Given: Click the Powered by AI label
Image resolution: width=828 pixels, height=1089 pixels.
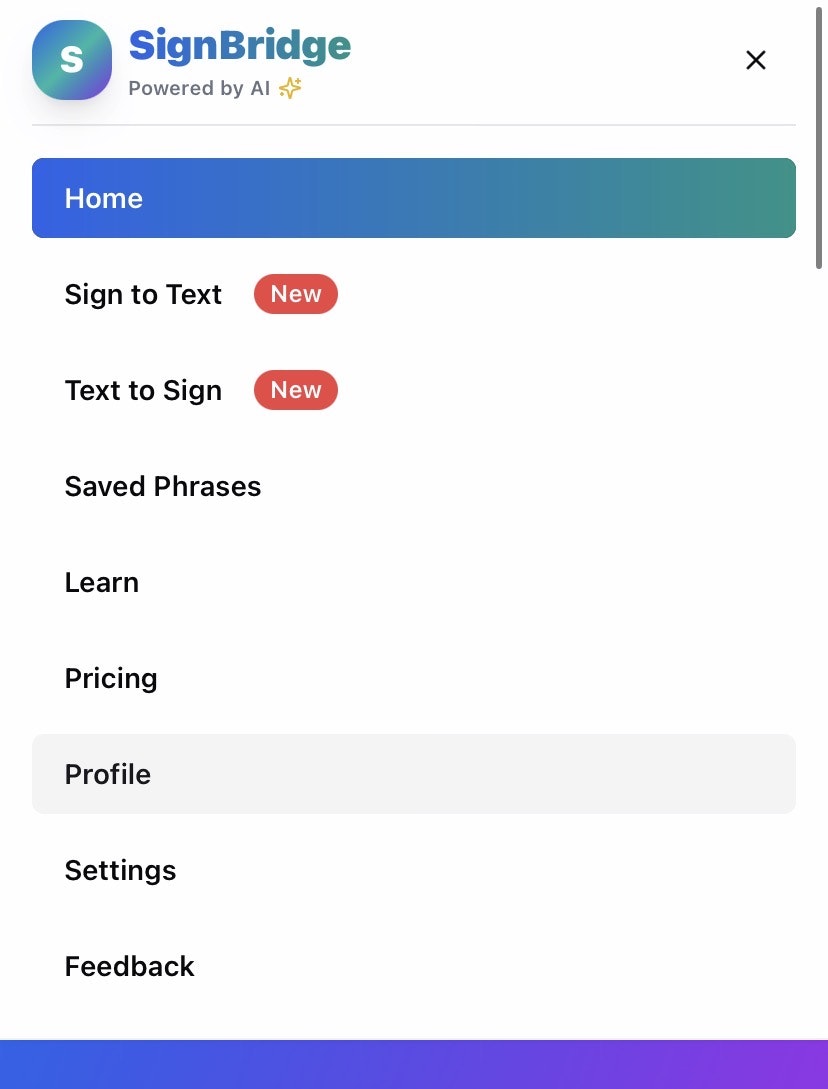Looking at the screenshot, I should 200,88.
